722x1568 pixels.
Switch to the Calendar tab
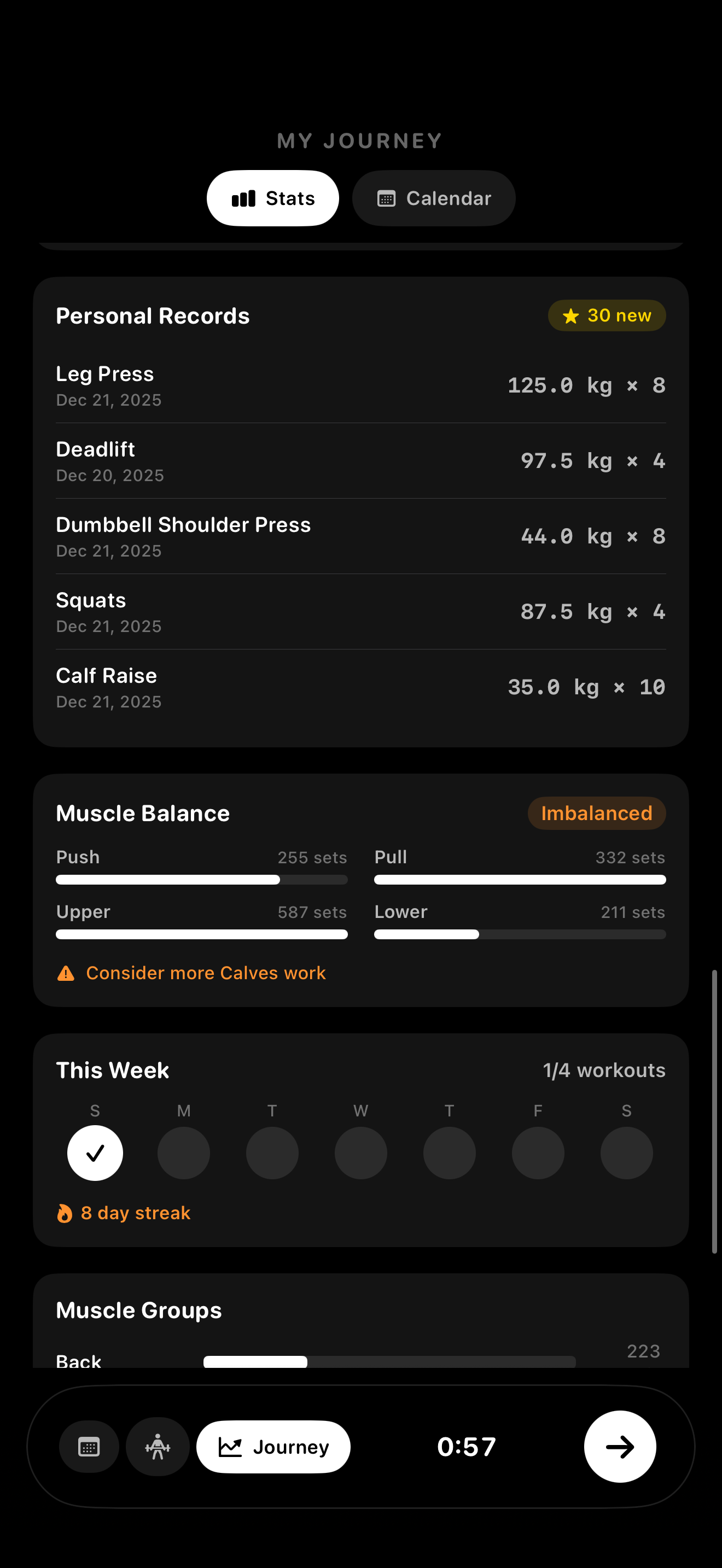[x=433, y=198]
